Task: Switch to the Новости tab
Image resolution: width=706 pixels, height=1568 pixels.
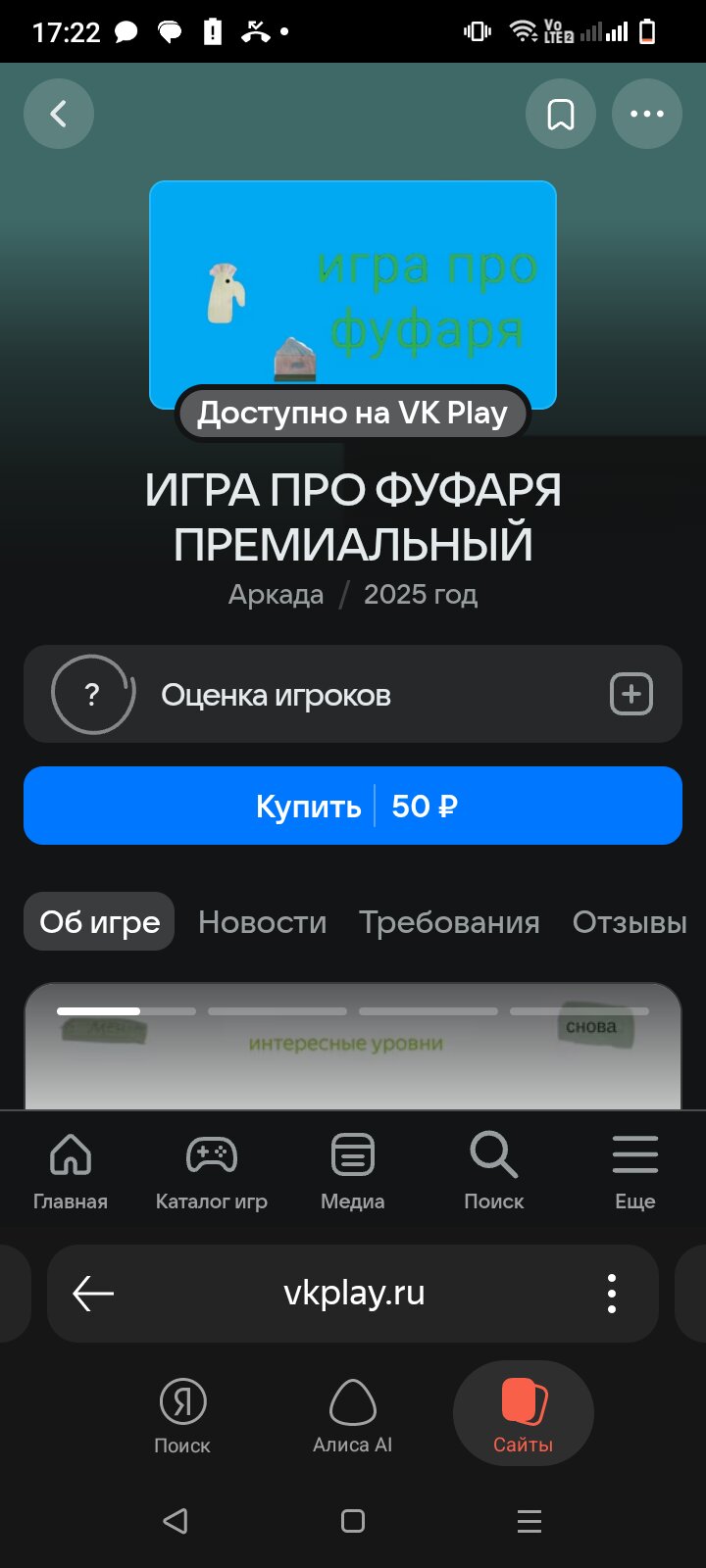Action: point(262,922)
